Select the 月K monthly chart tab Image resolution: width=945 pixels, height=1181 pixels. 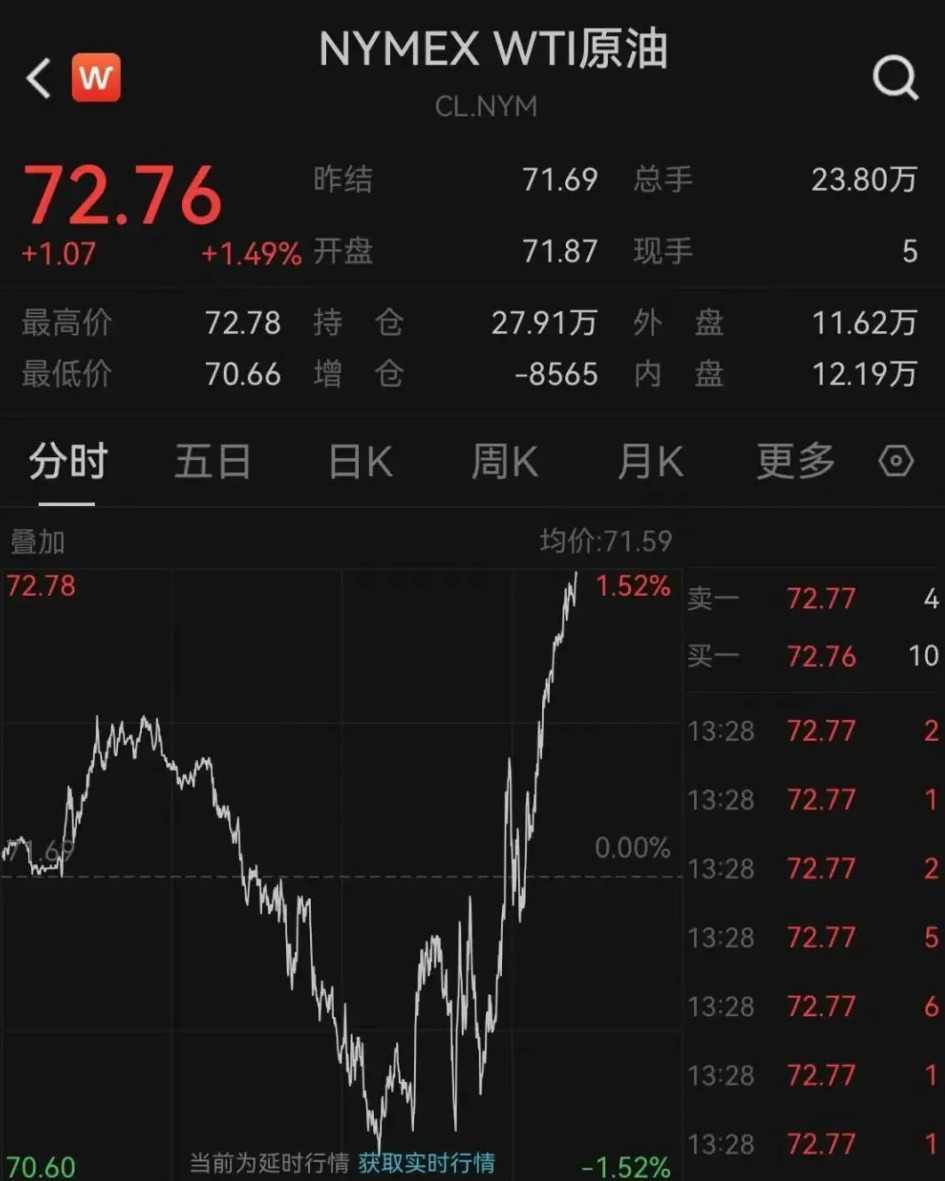point(648,461)
